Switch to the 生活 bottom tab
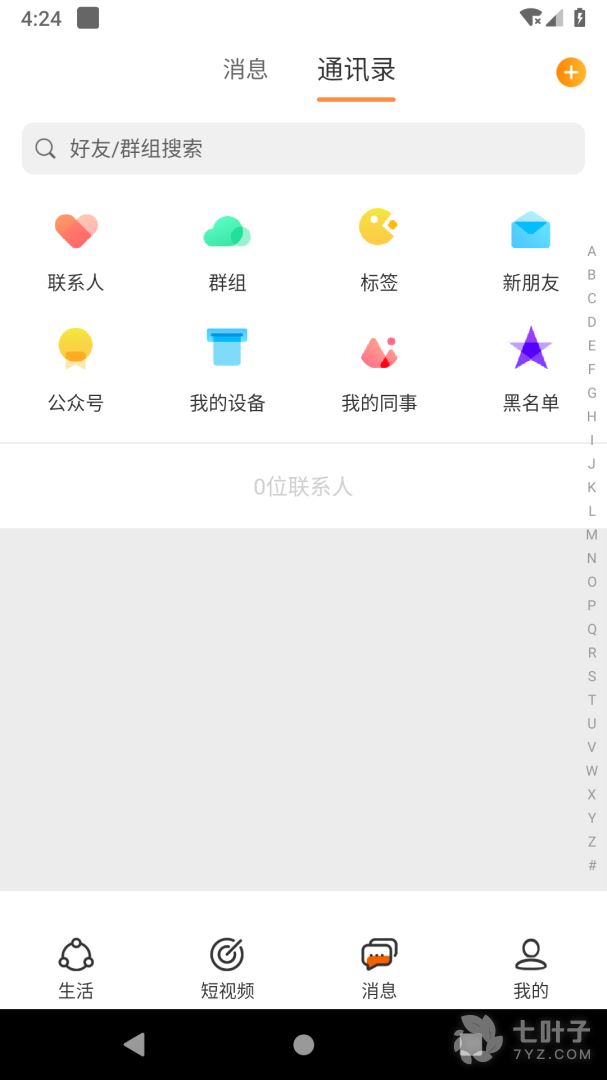The width and height of the screenshot is (607, 1080). 76,967
